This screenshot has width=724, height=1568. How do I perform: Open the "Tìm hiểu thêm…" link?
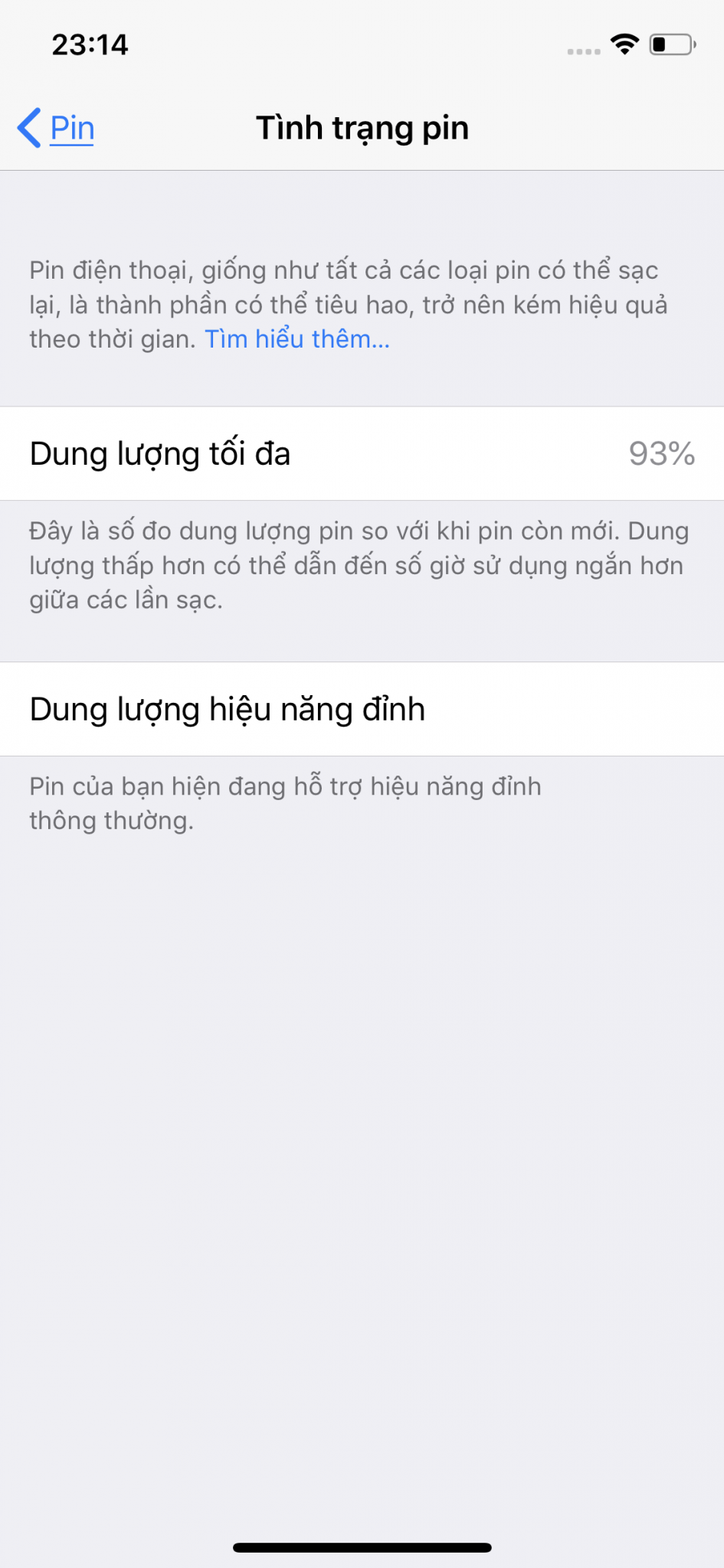click(297, 339)
